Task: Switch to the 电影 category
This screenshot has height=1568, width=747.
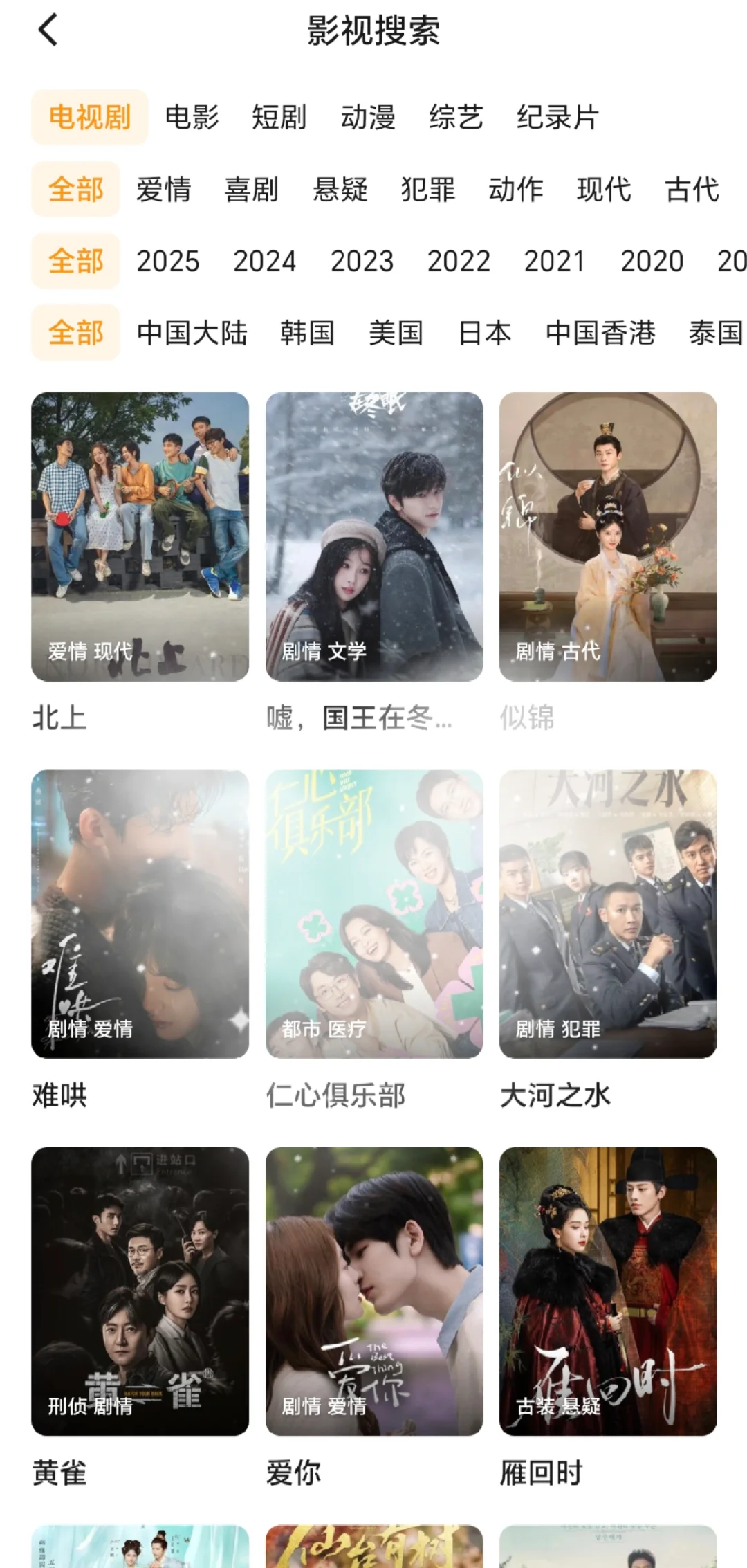Action: pos(192,117)
